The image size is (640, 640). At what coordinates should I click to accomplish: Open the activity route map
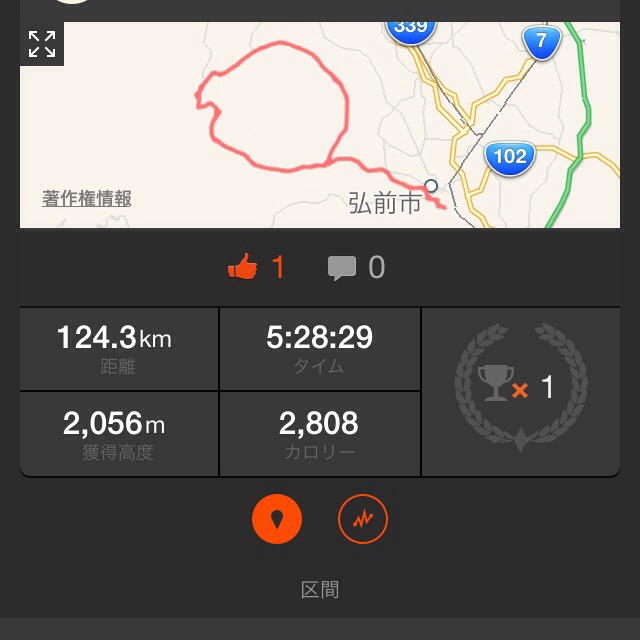(300, 120)
